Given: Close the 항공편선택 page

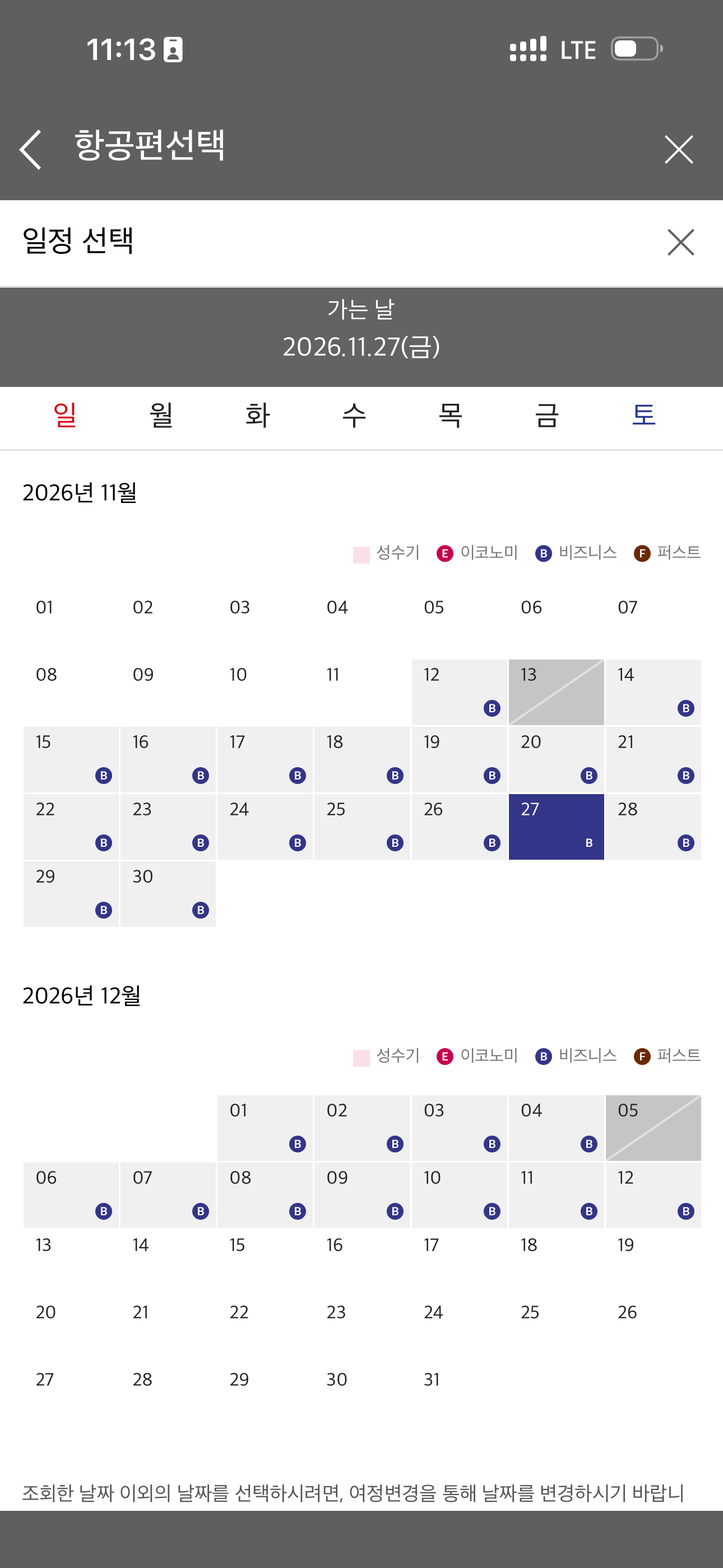Looking at the screenshot, I should point(679,149).
